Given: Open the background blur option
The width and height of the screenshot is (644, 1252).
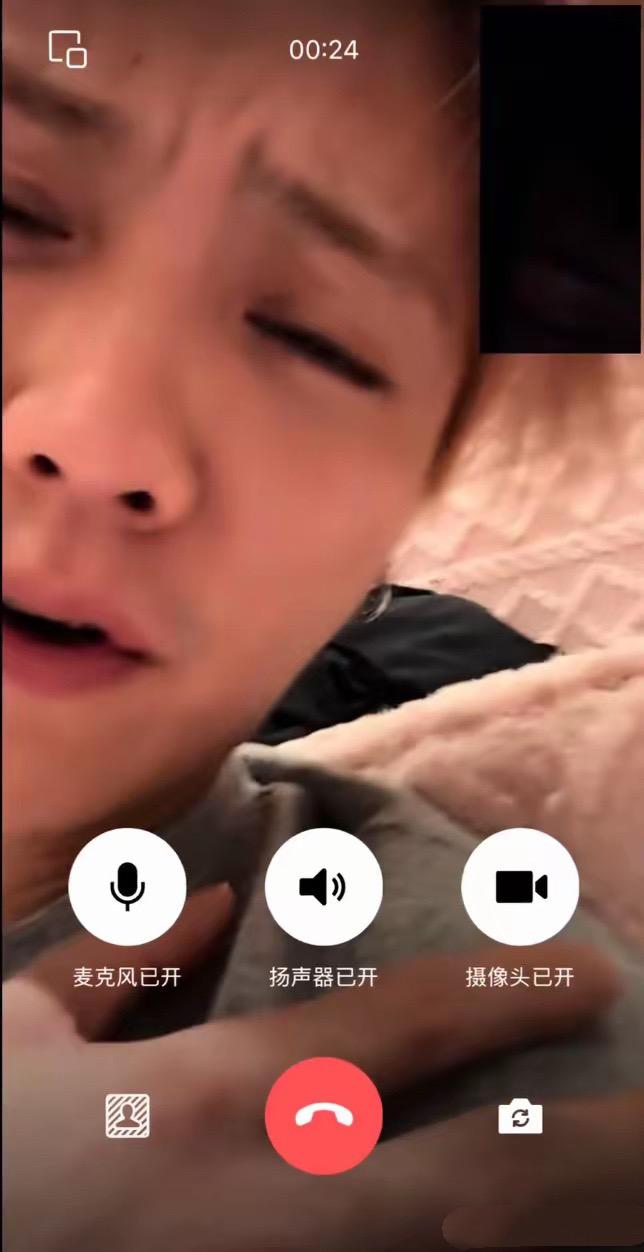Looking at the screenshot, I should [128, 1116].
